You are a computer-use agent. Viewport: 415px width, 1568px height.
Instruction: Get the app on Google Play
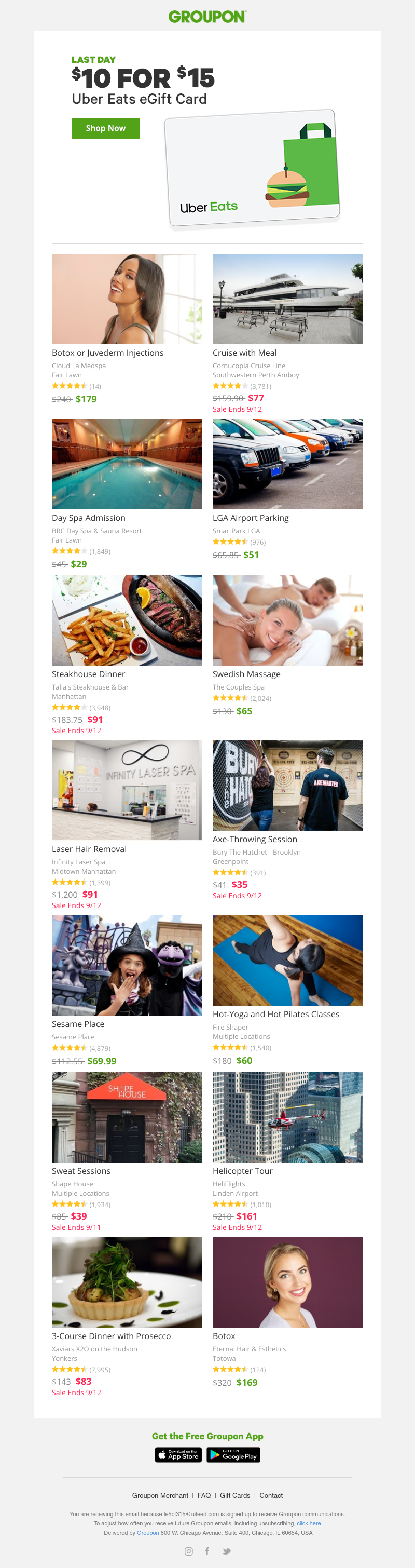pyautogui.click(x=233, y=1455)
